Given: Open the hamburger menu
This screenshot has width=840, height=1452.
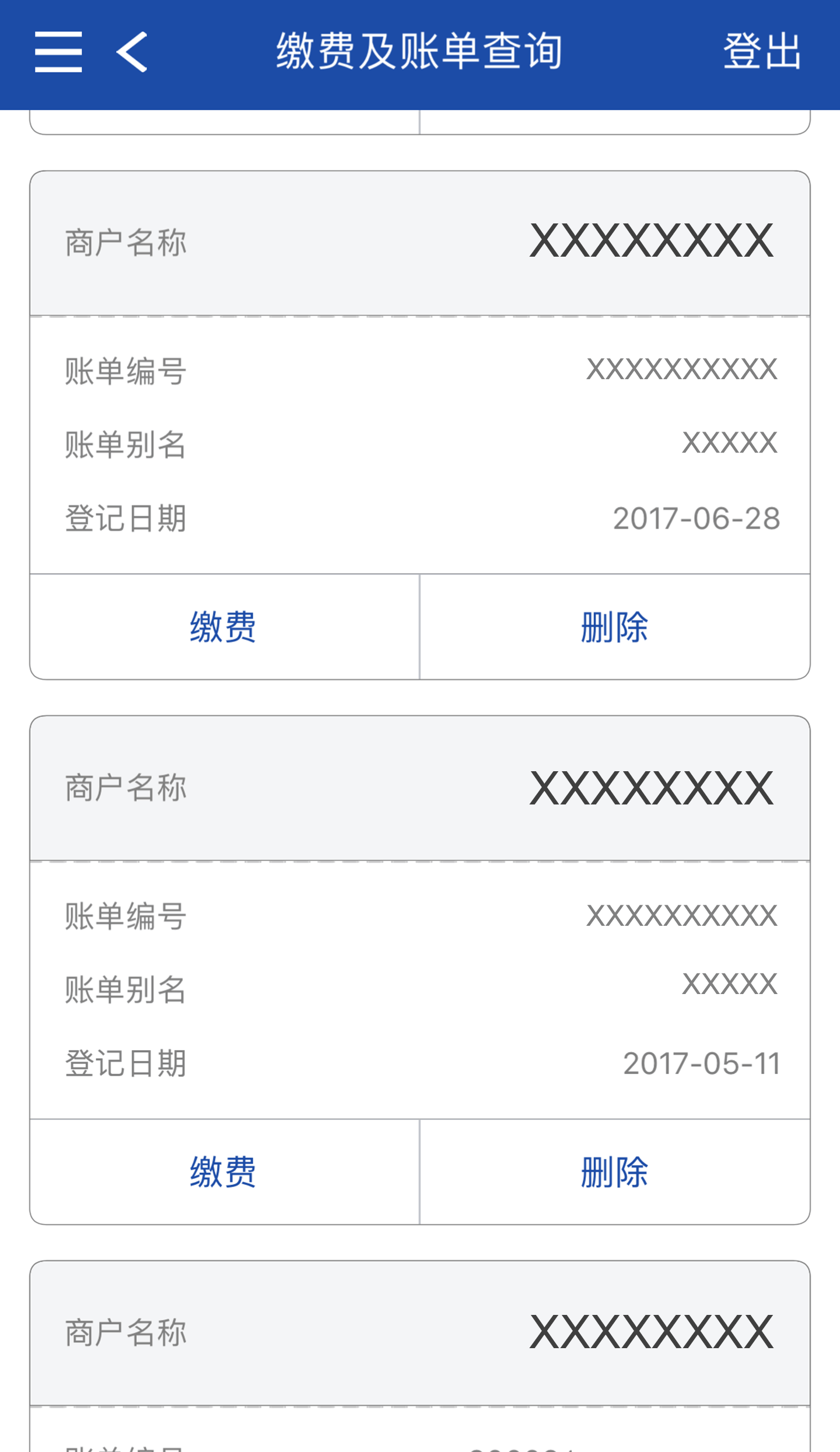Looking at the screenshot, I should coord(58,53).
